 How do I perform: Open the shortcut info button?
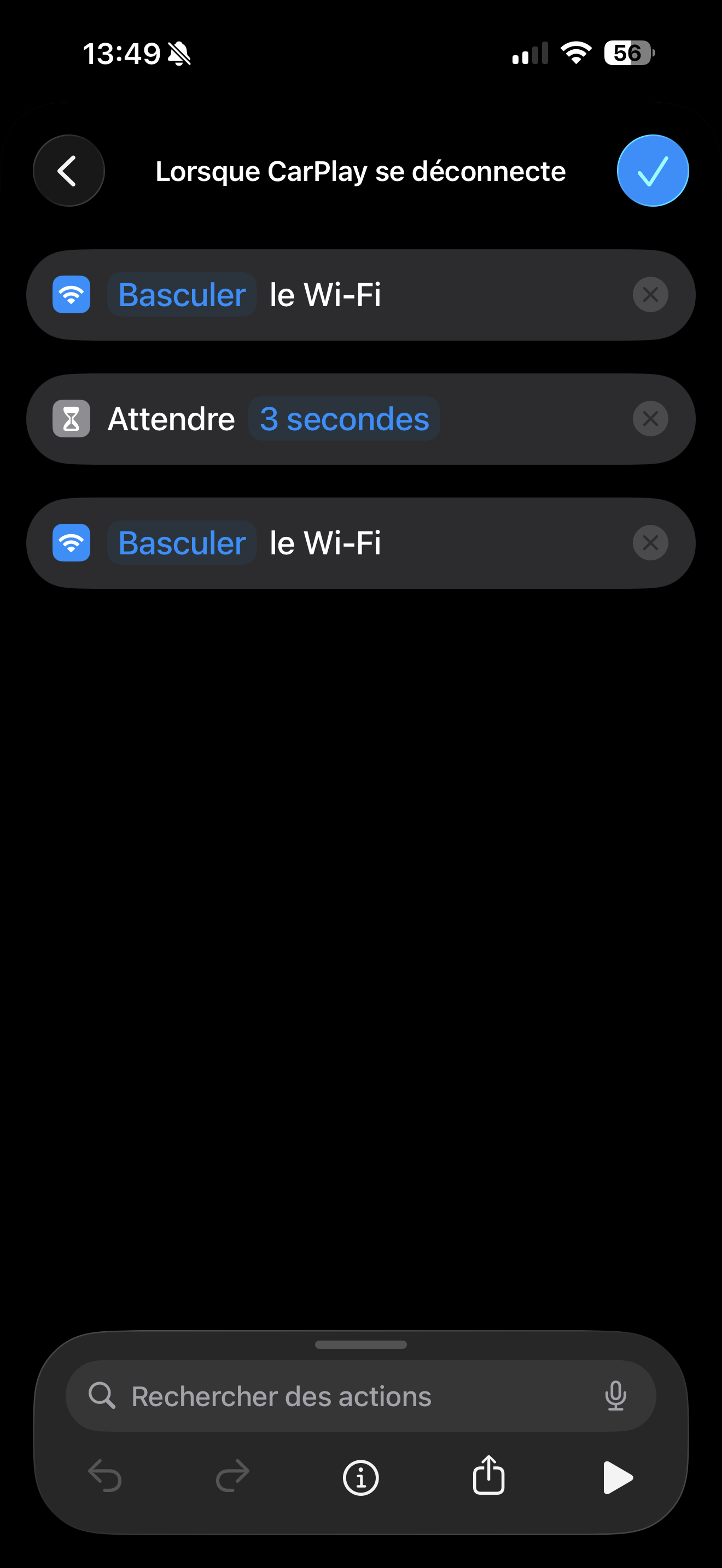[360, 1478]
